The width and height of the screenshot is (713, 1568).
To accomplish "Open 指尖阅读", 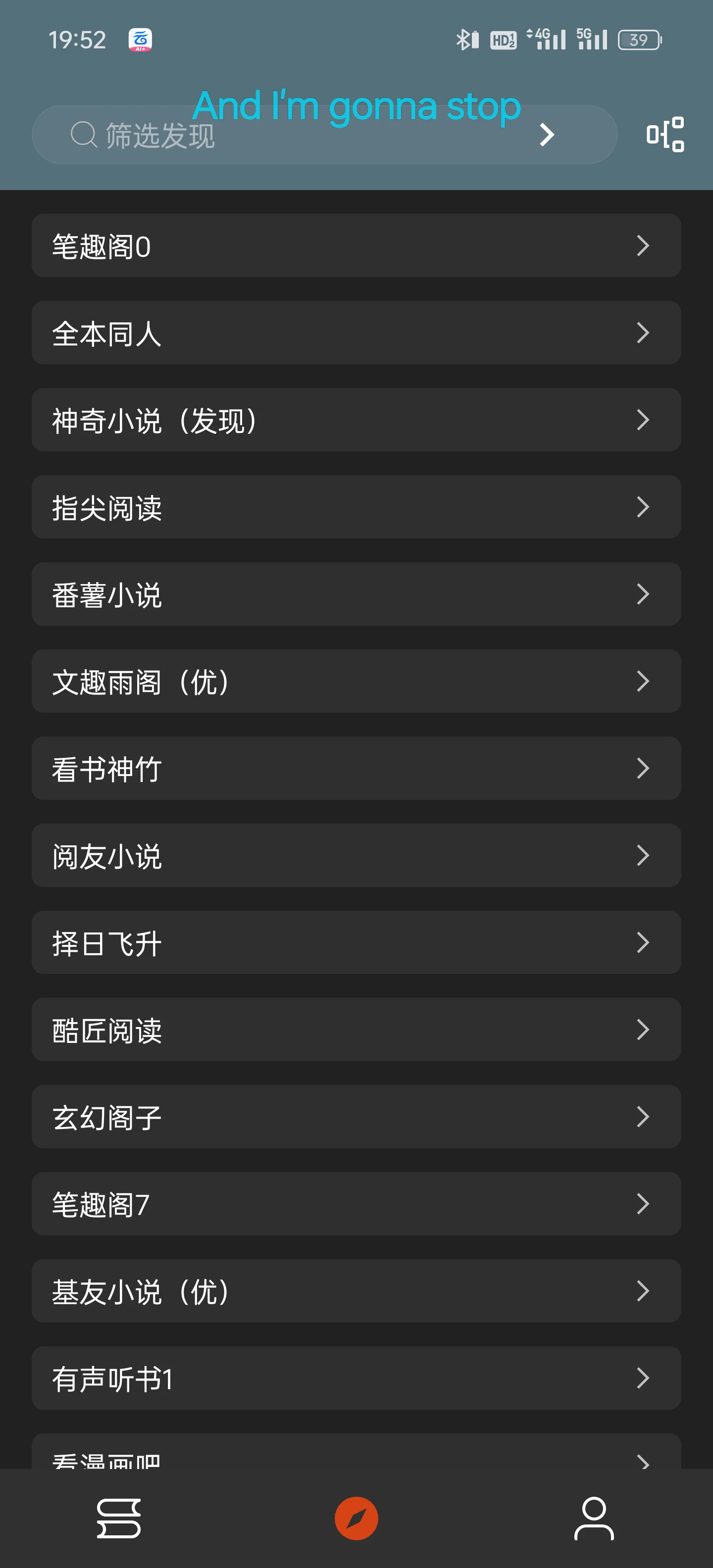I will tap(356, 507).
